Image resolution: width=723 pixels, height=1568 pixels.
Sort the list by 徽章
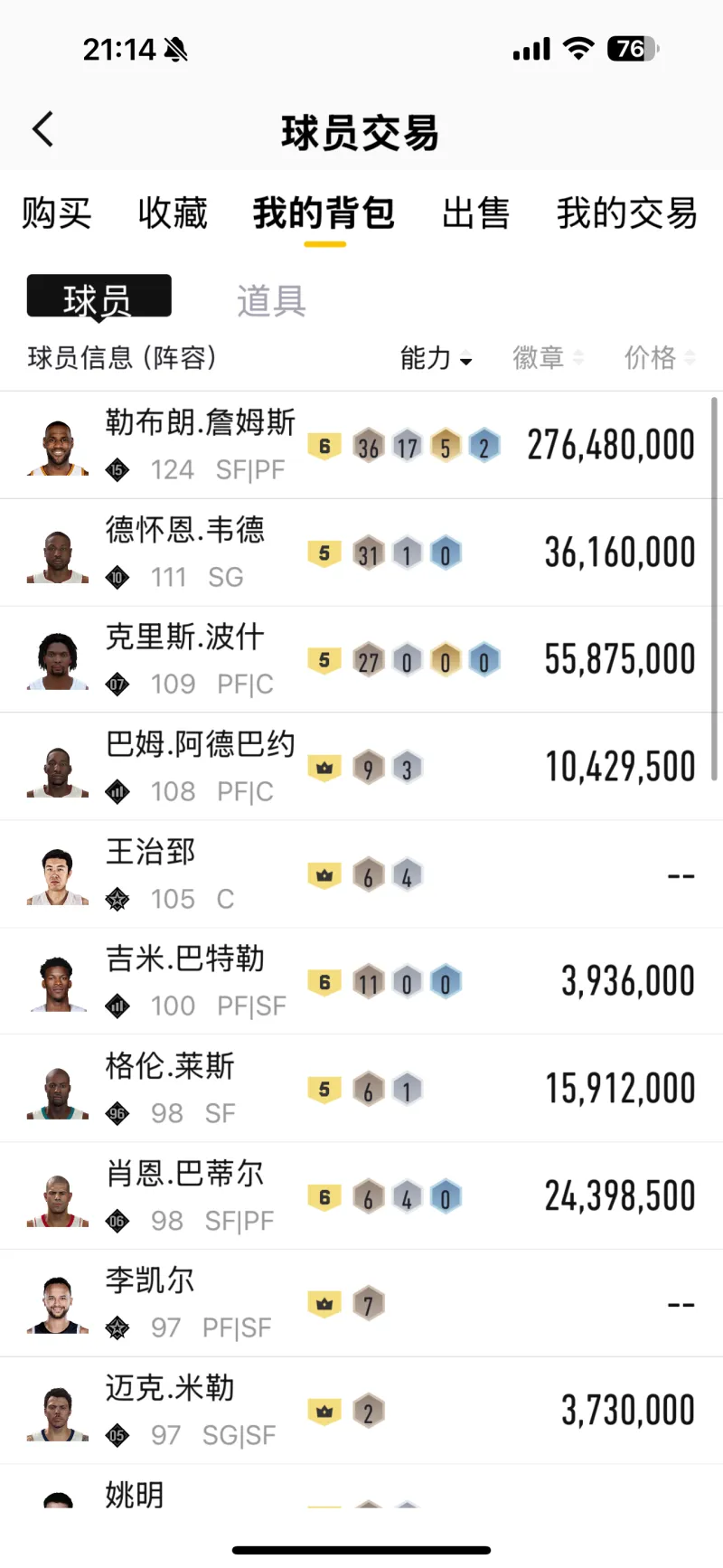(548, 358)
